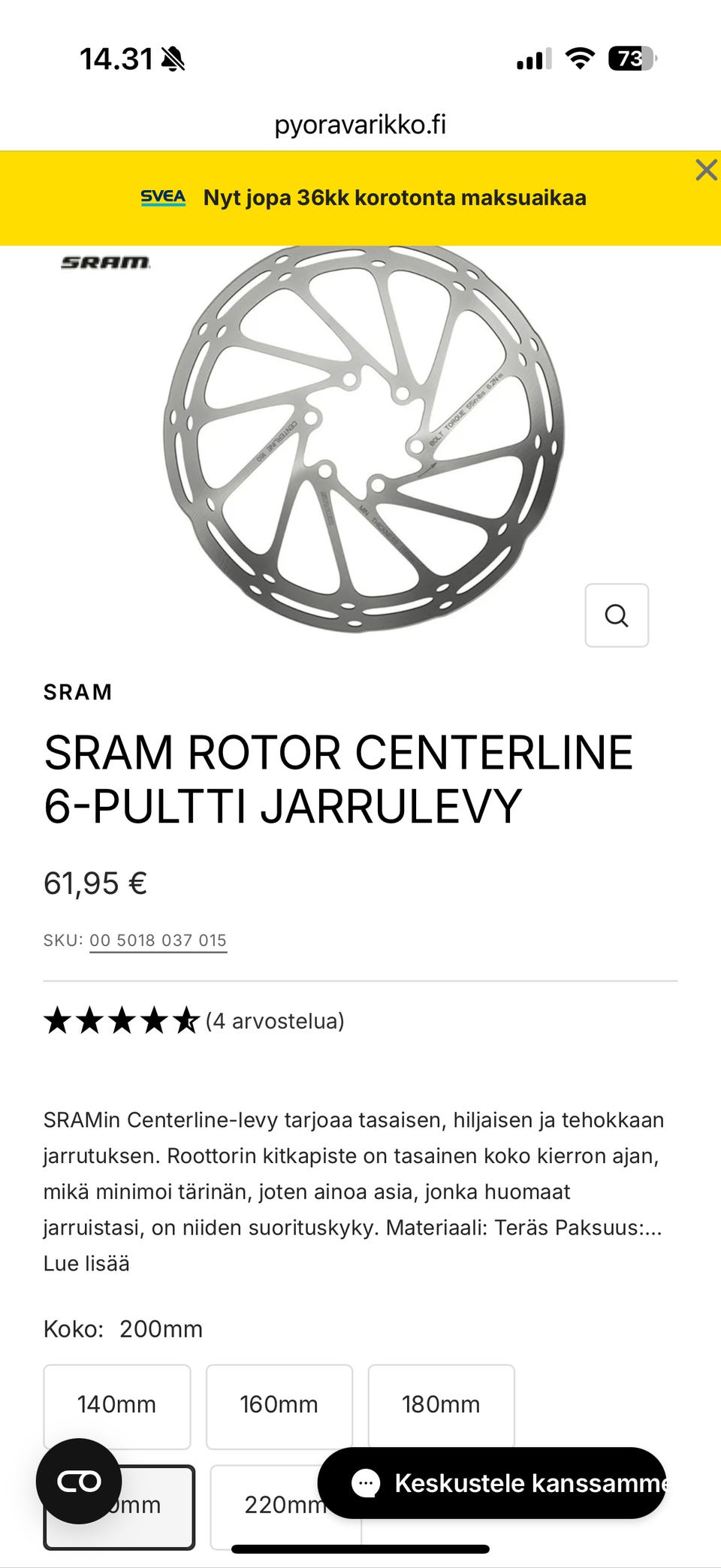Expand description with Lue lisää

(x=86, y=1264)
